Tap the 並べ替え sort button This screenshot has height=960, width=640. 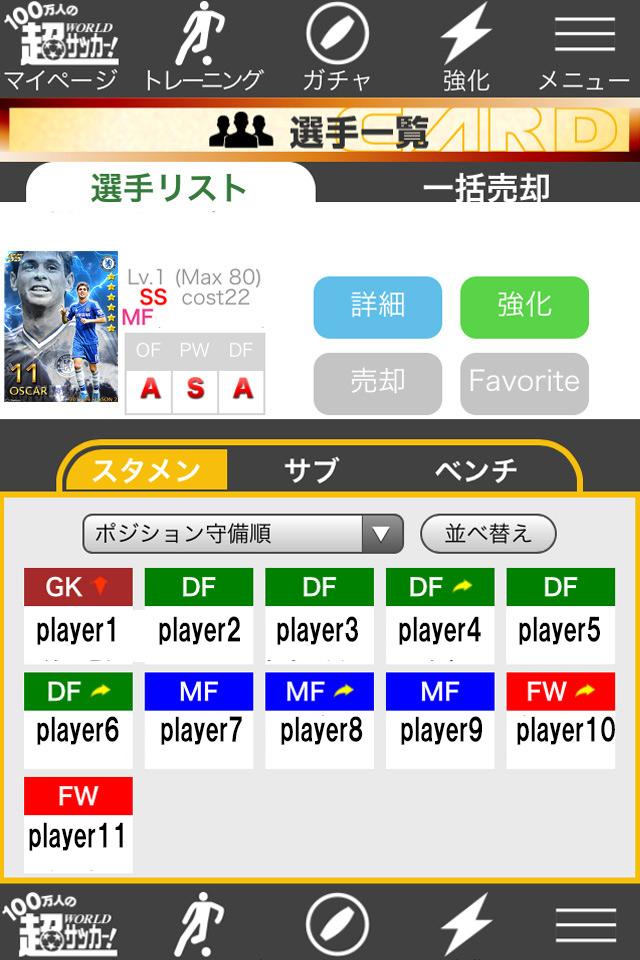tap(488, 534)
